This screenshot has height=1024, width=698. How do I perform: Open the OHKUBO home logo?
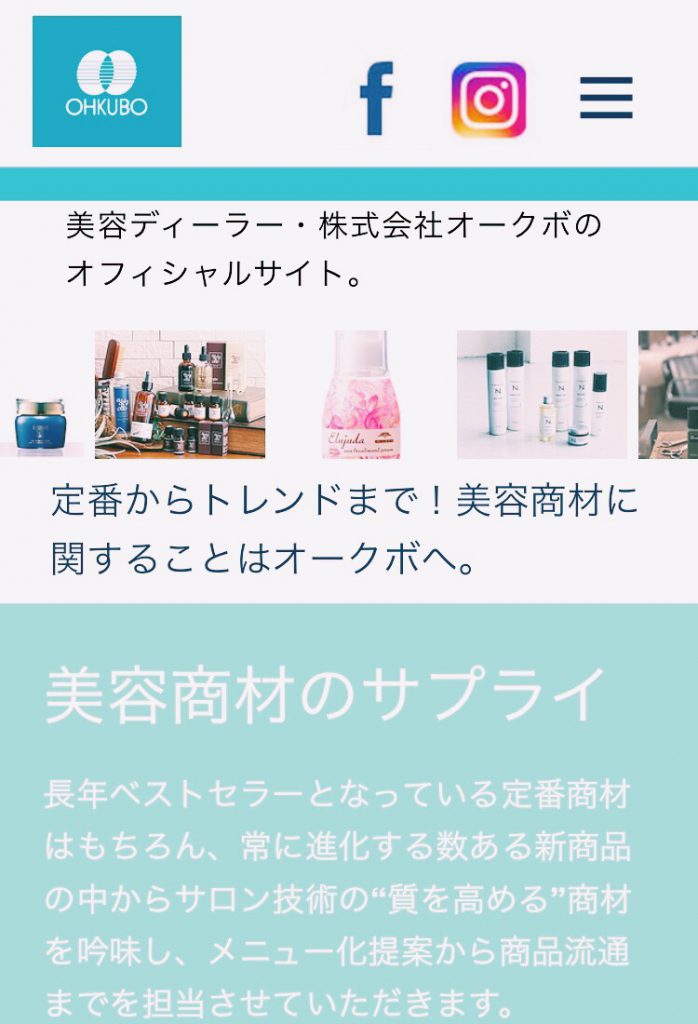click(107, 81)
